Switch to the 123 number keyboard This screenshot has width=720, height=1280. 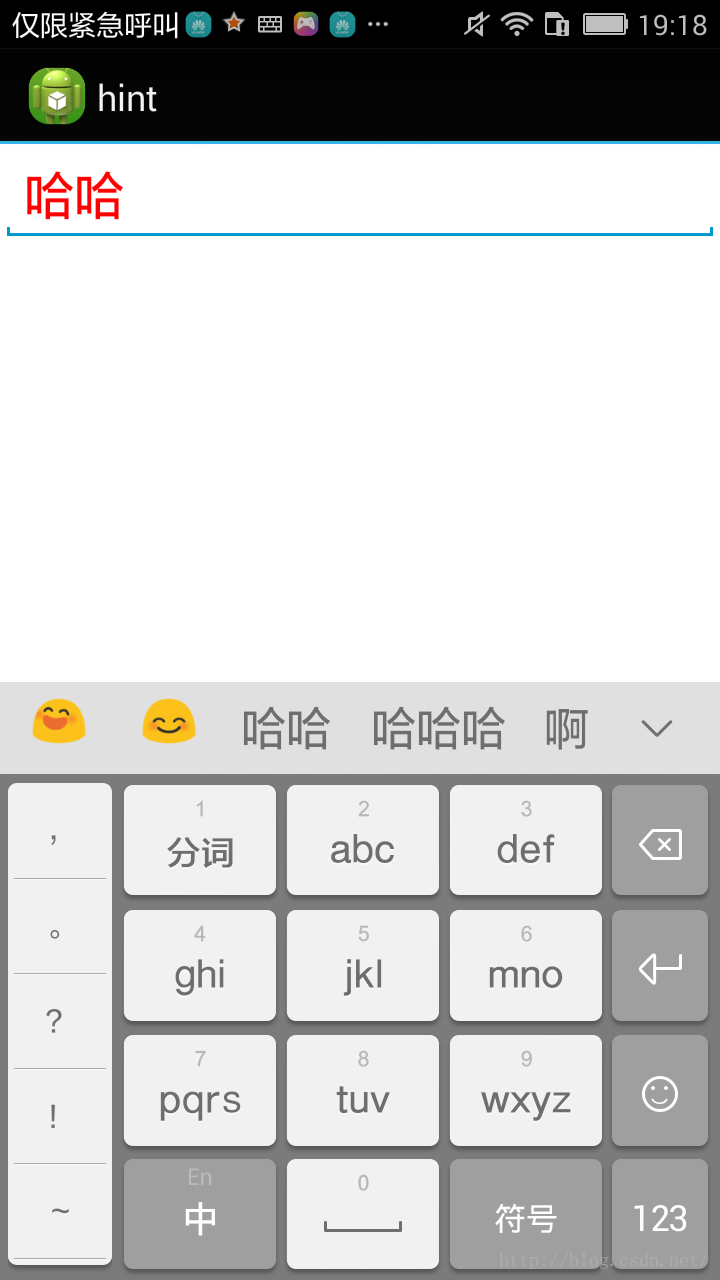coord(660,1214)
